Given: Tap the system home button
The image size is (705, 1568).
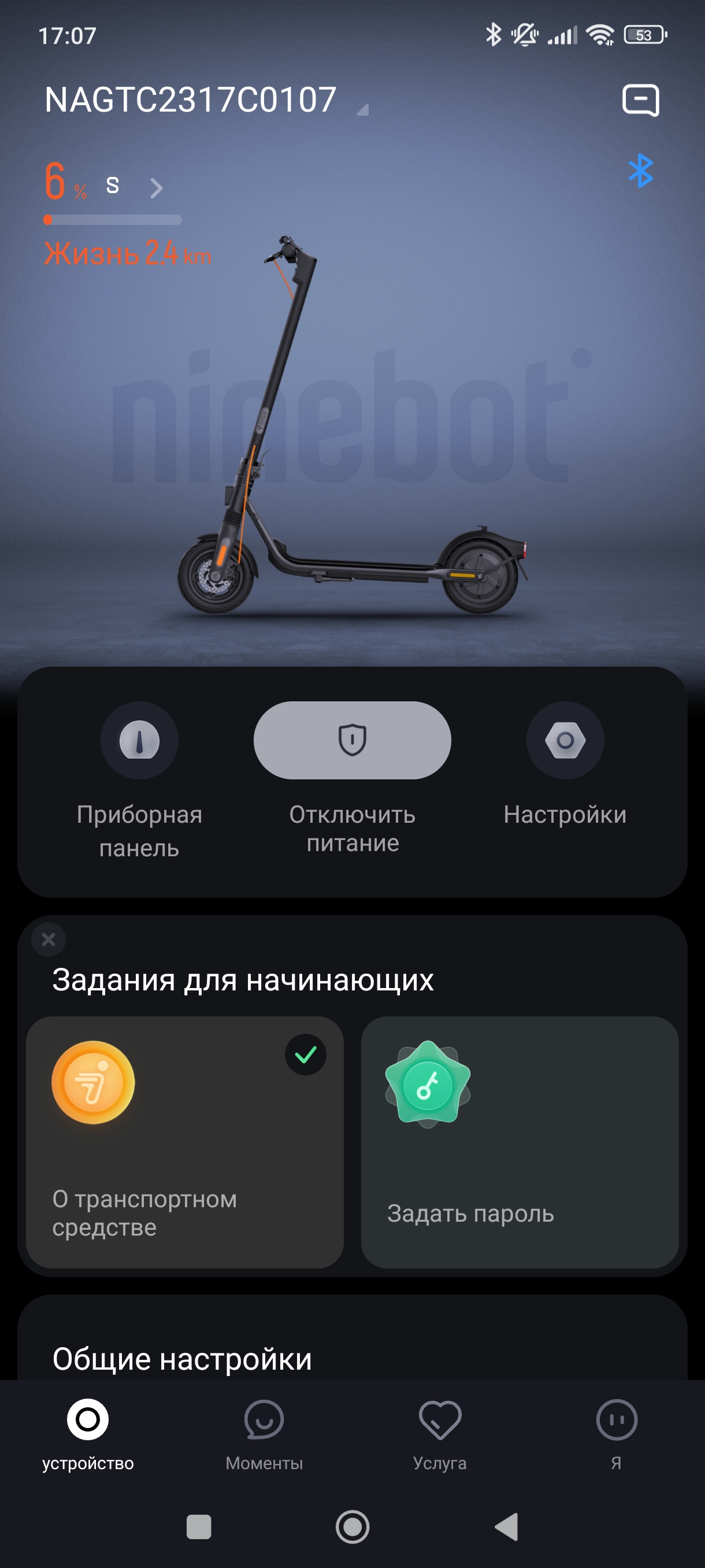Looking at the screenshot, I should [352, 1526].
